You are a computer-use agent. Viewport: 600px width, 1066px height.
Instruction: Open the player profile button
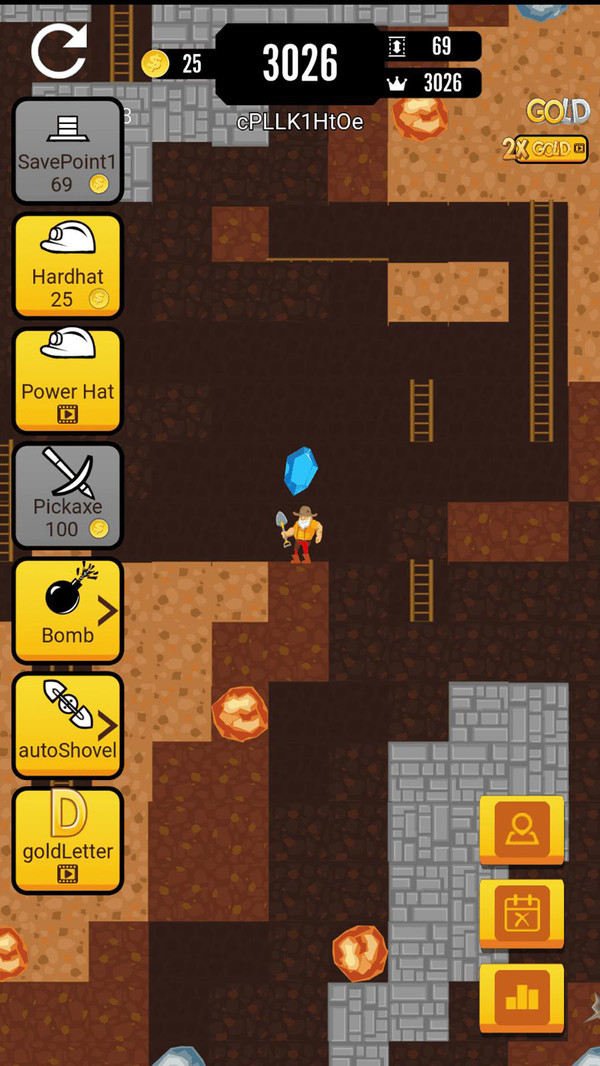click(x=521, y=829)
